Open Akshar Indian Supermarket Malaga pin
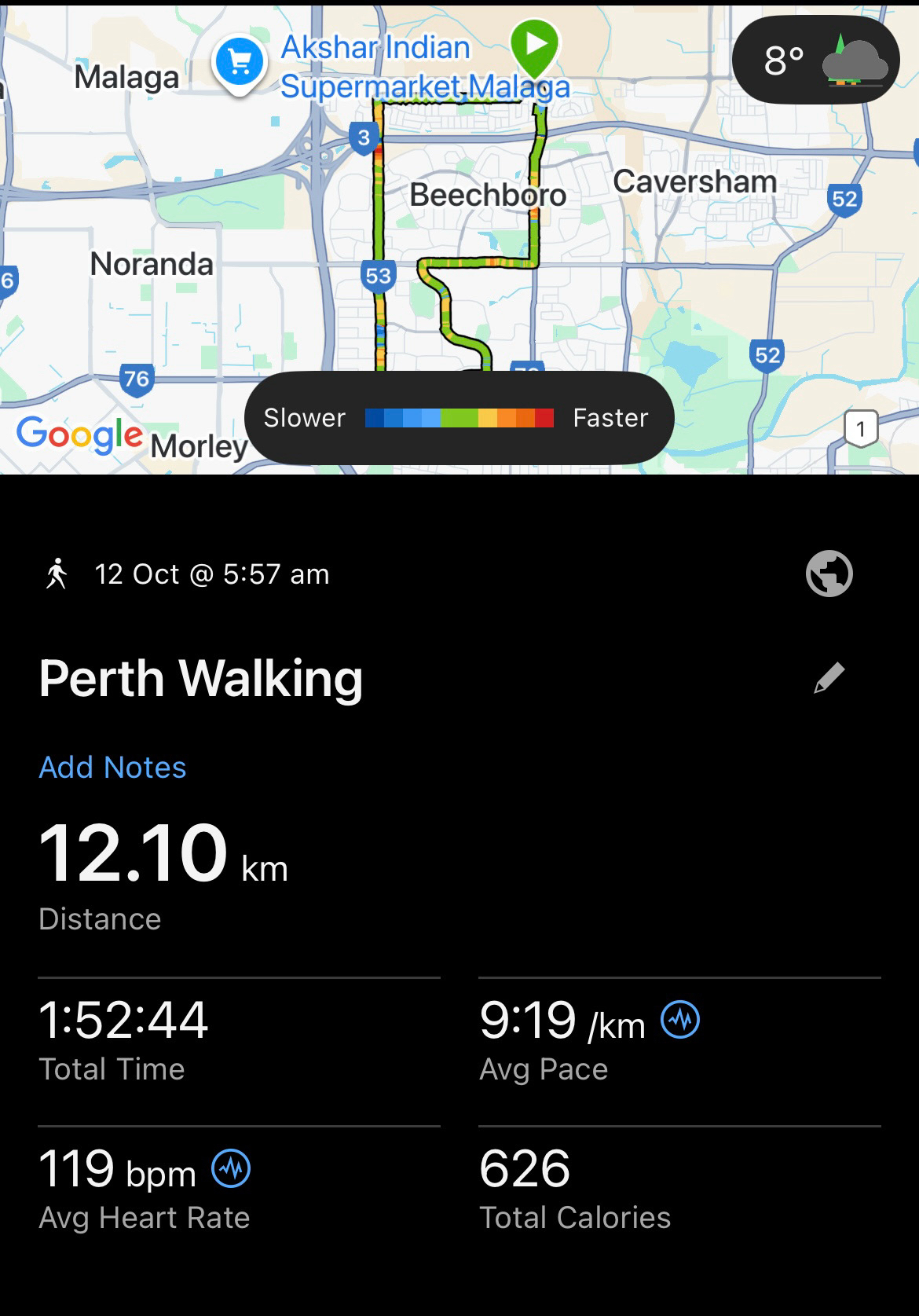The image size is (919, 1316). [239, 63]
